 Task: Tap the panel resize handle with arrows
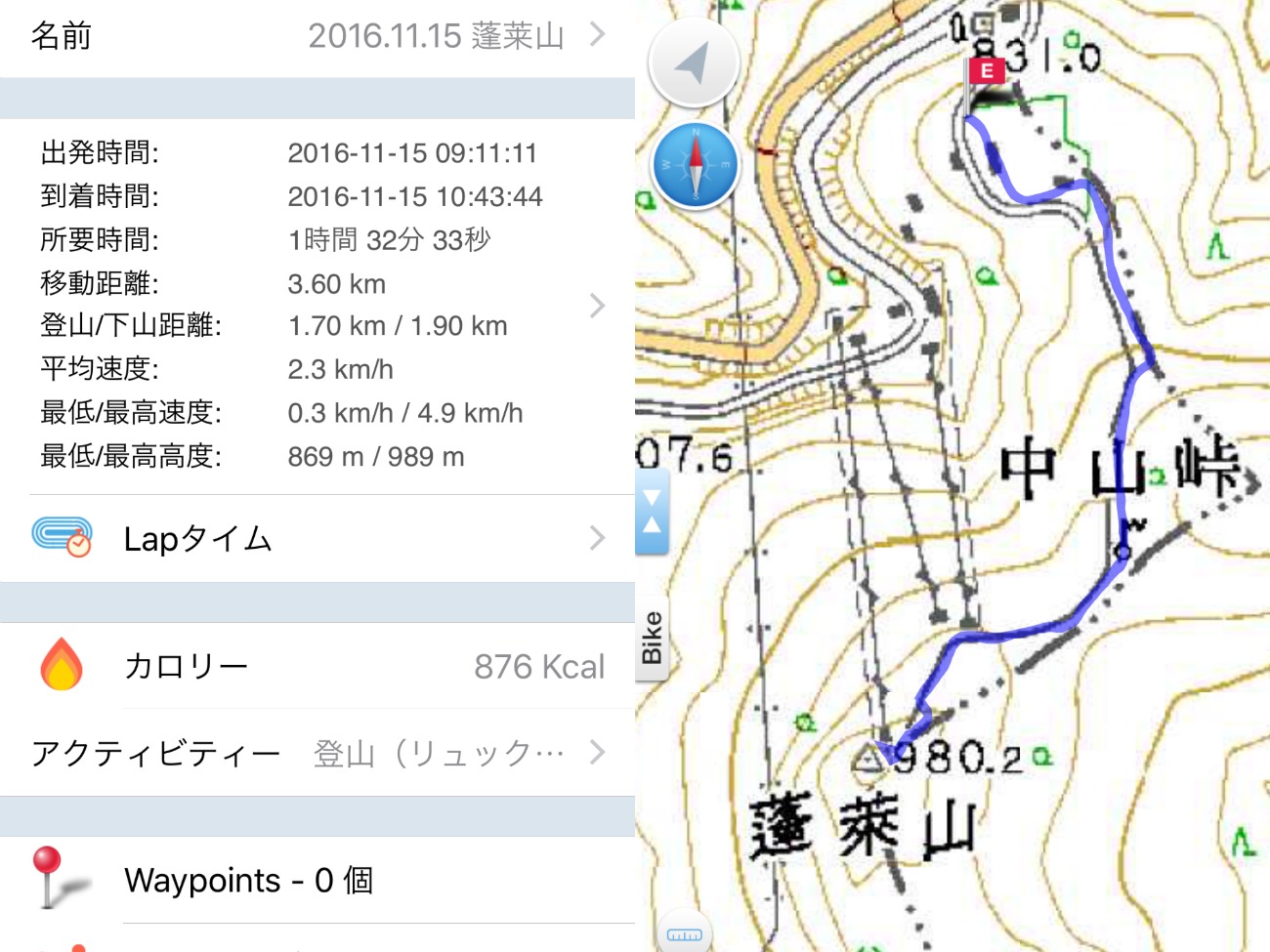(x=652, y=512)
